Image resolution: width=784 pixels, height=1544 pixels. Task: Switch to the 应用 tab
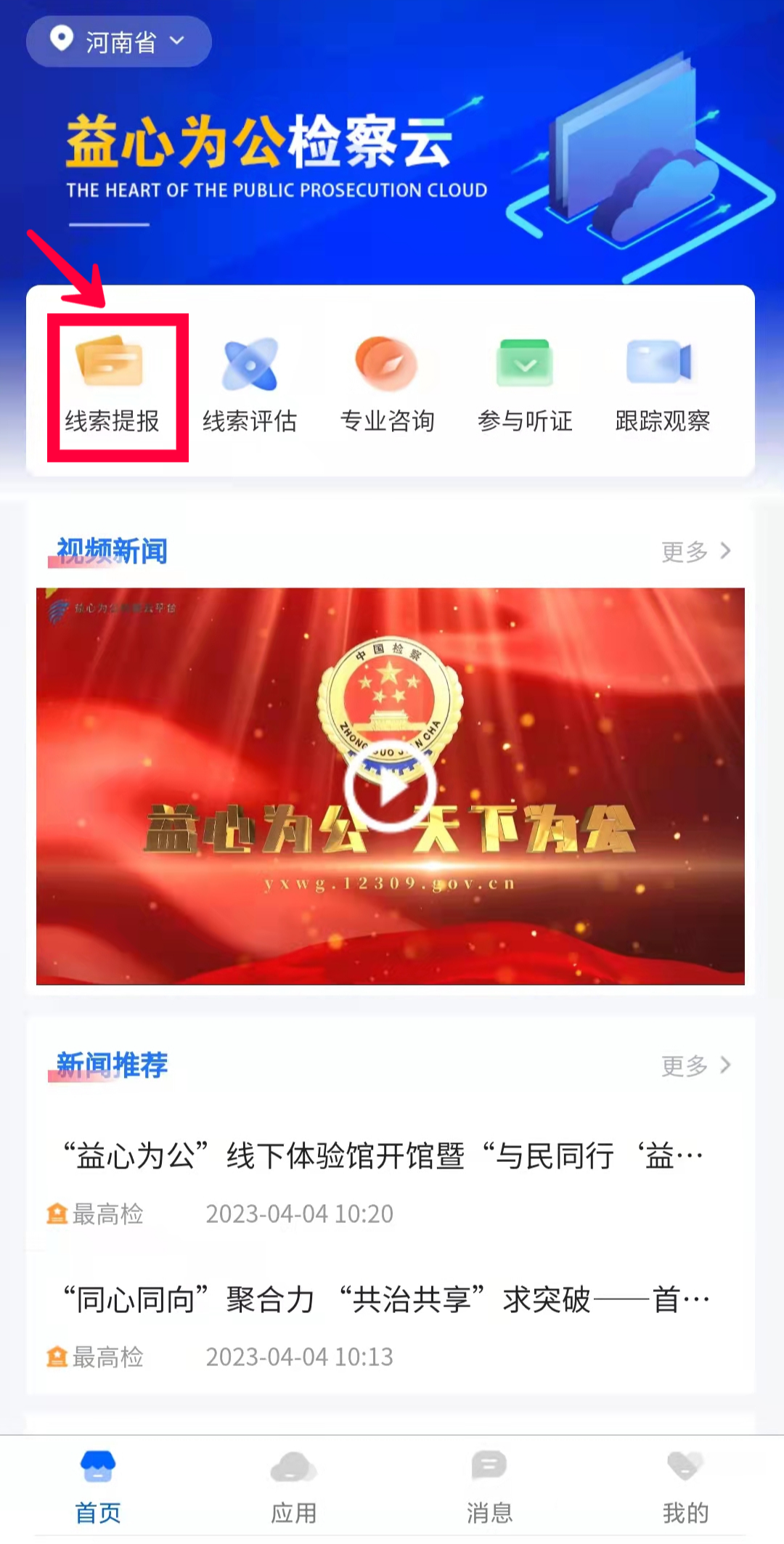pos(294,1486)
